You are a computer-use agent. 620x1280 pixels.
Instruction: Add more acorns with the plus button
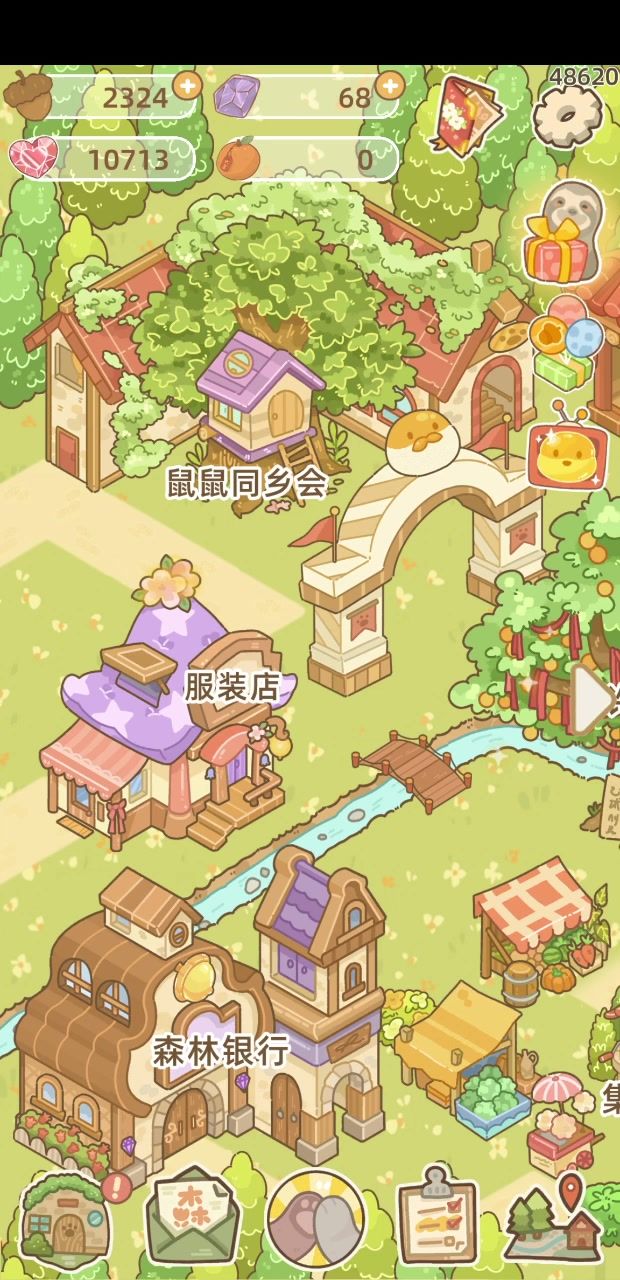(x=187, y=85)
